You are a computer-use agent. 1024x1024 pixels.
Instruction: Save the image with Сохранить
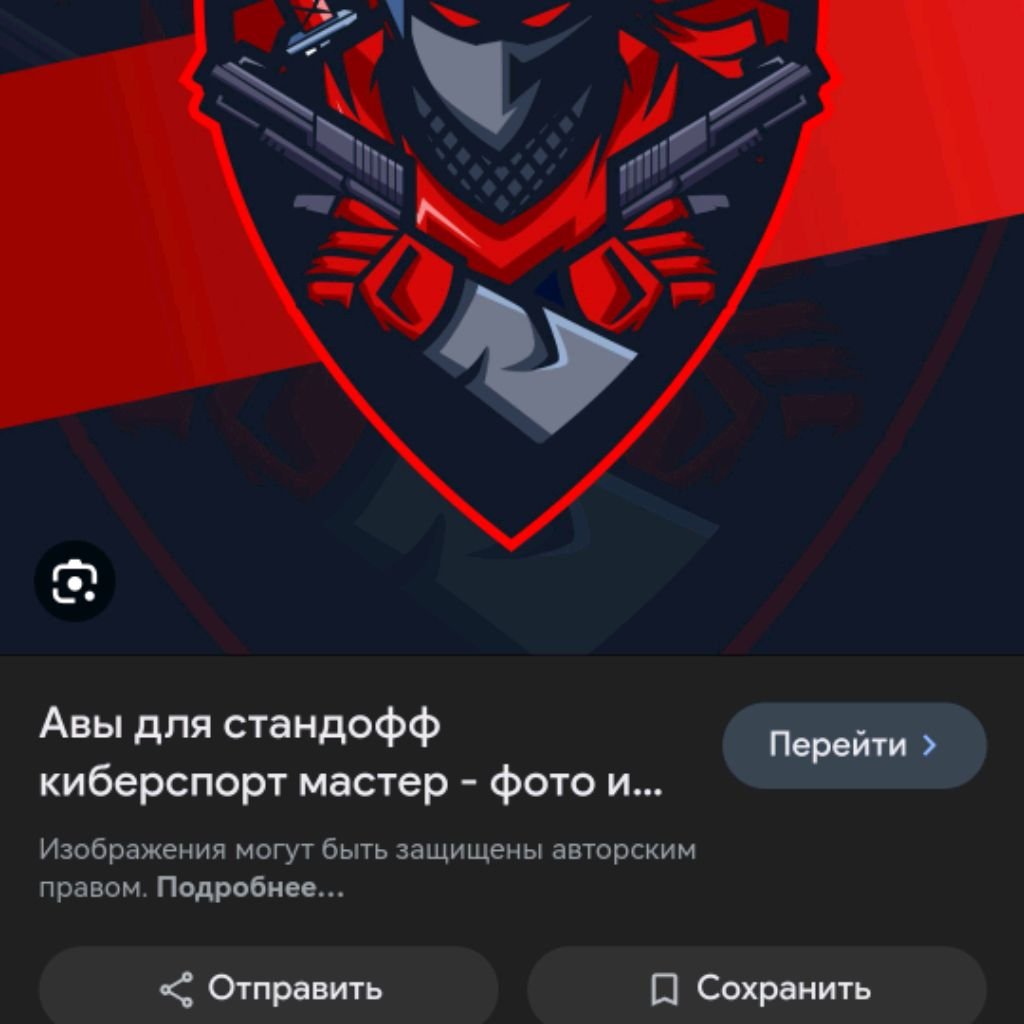[x=757, y=989]
